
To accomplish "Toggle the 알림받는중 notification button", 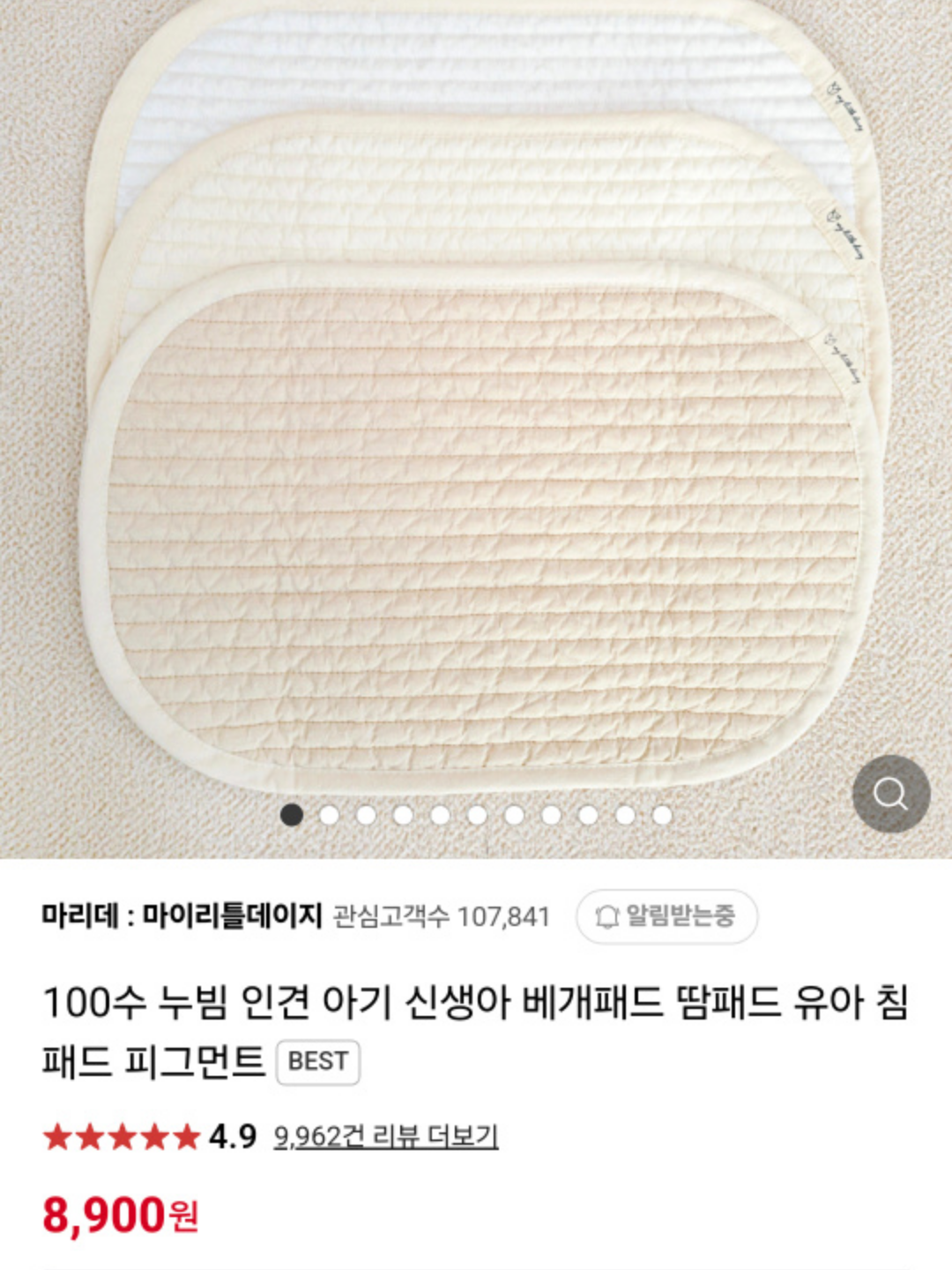I will [x=667, y=916].
